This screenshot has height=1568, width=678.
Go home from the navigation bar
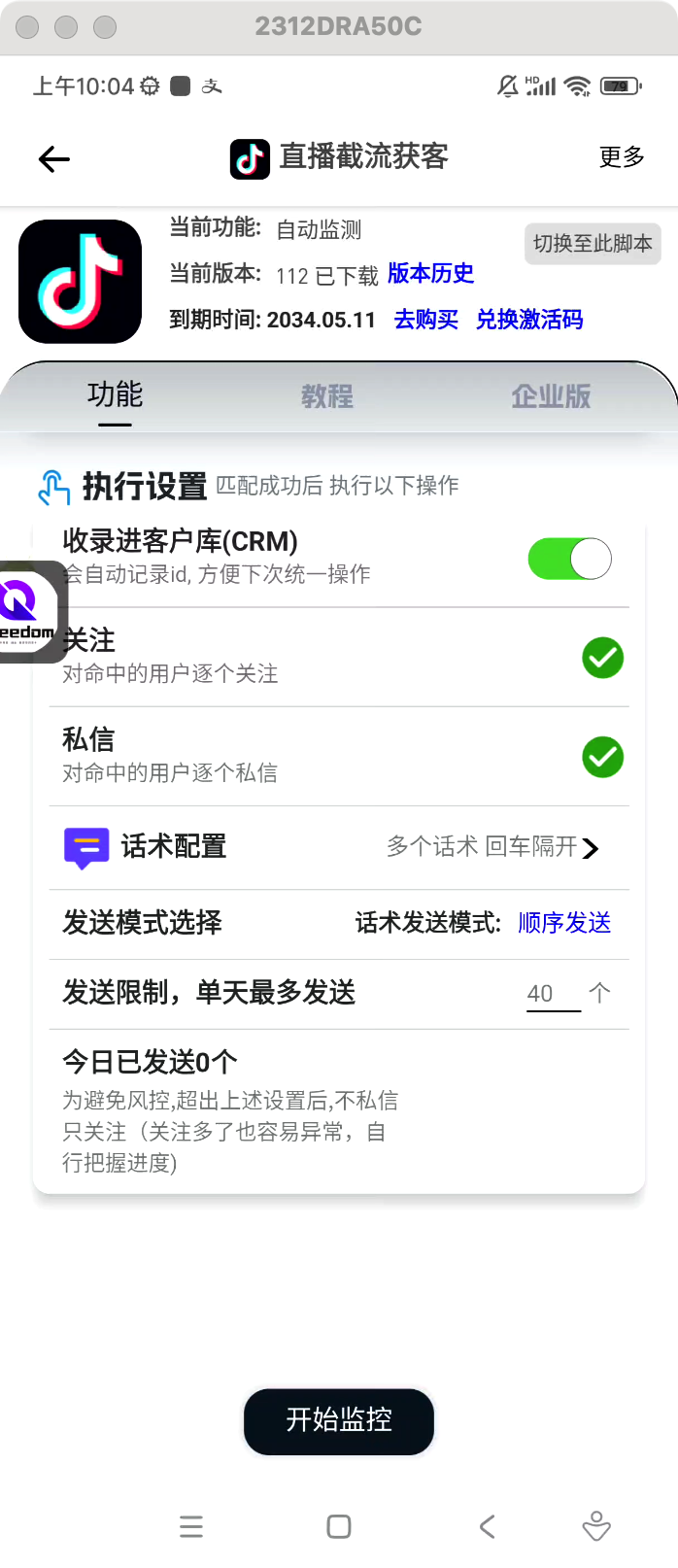coord(339,1526)
